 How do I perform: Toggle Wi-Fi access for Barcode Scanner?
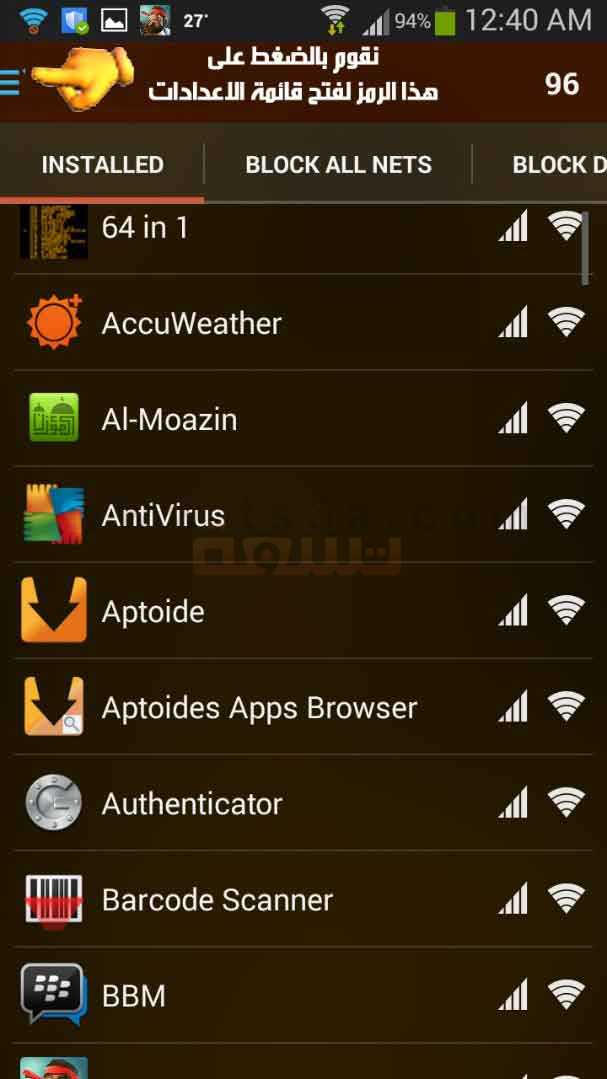point(566,899)
